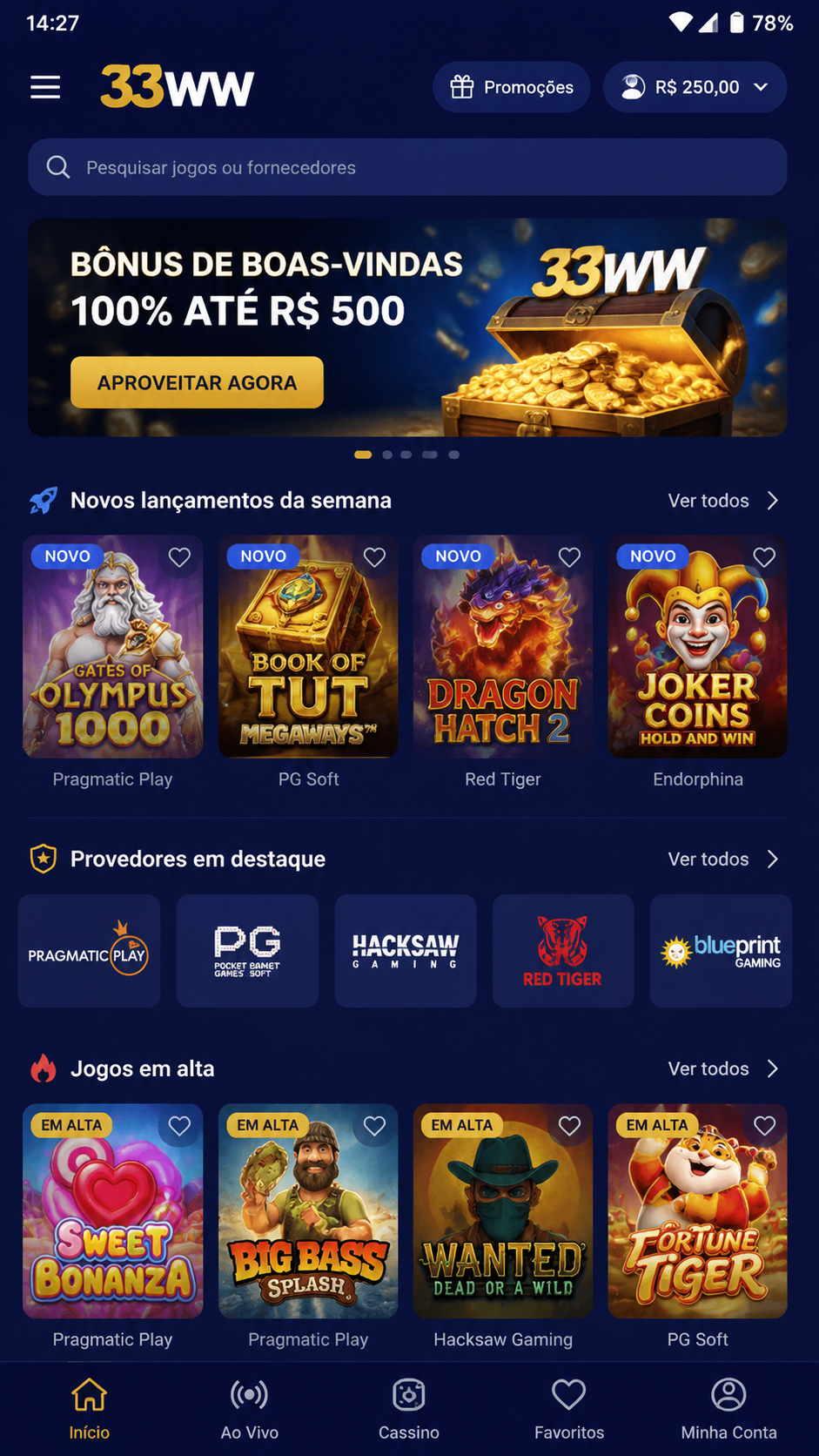
Task: Open the Hacksaw Gaming provider tile
Action: pyautogui.click(x=406, y=951)
